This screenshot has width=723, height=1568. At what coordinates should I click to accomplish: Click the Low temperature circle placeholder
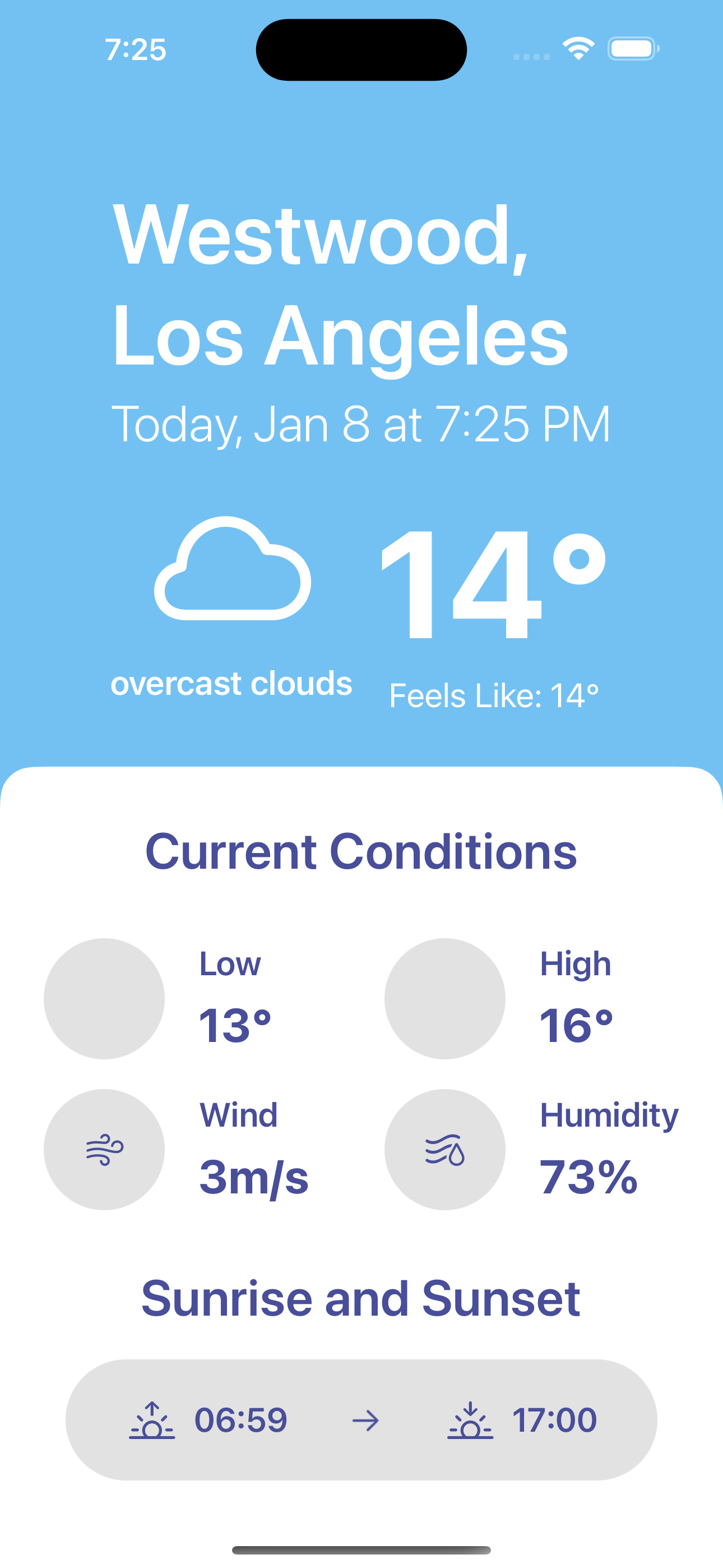point(104,997)
